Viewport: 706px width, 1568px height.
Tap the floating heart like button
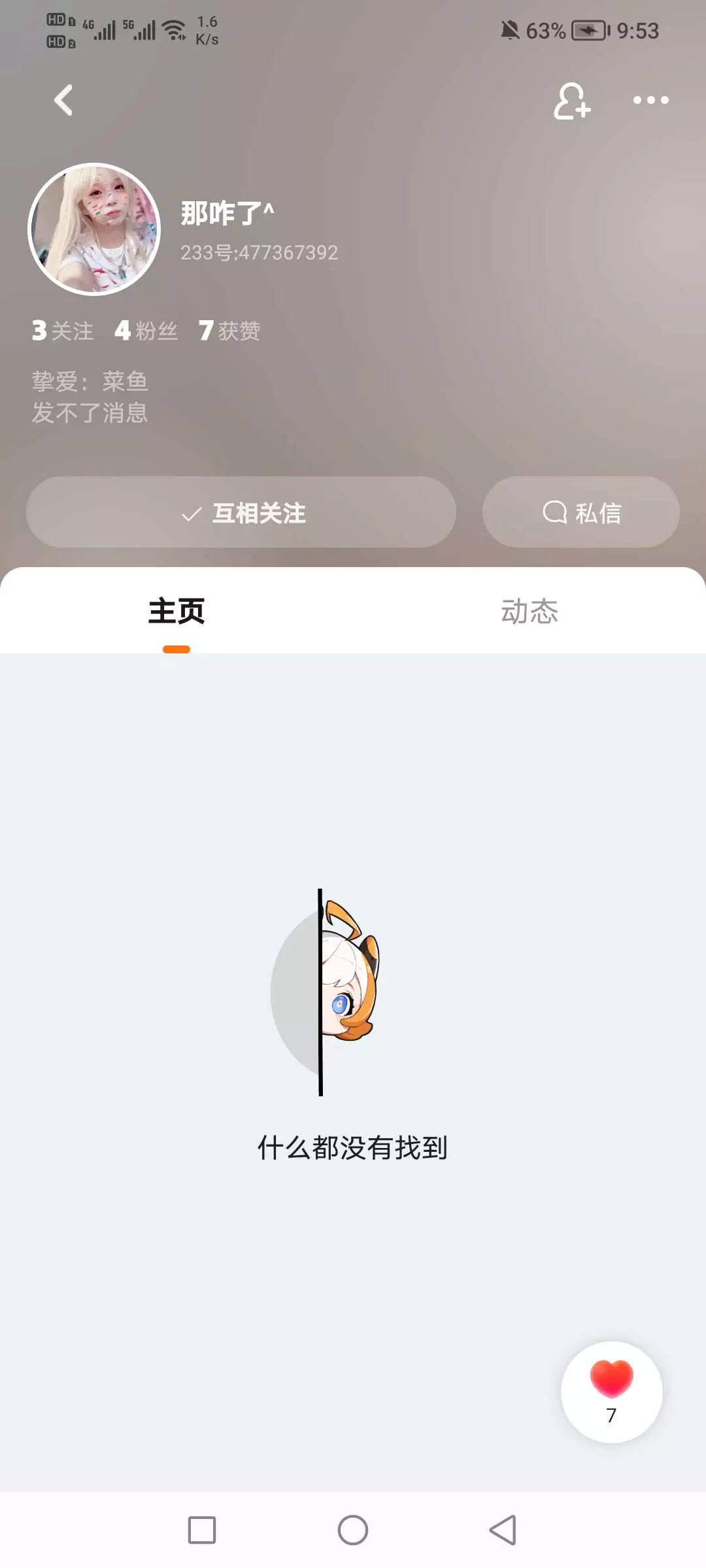pyautogui.click(x=612, y=1392)
